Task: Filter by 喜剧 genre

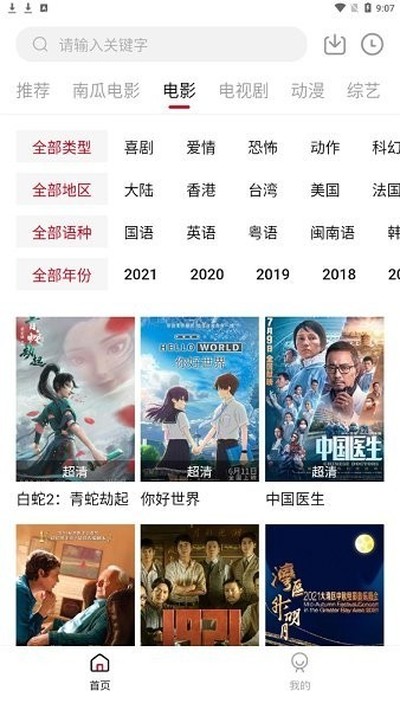Action: click(x=139, y=148)
